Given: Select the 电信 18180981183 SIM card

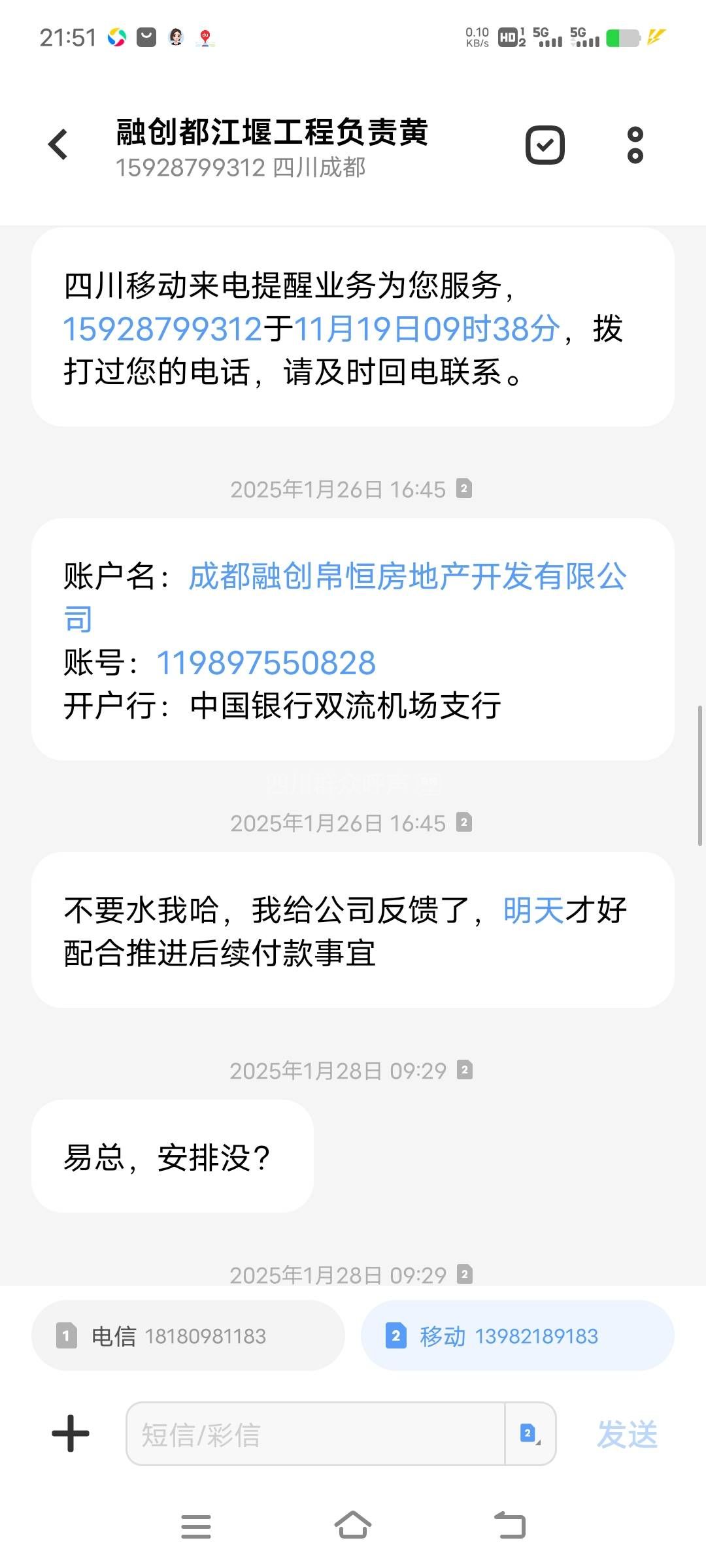Looking at the screenshot, I should pos(188,1336).
